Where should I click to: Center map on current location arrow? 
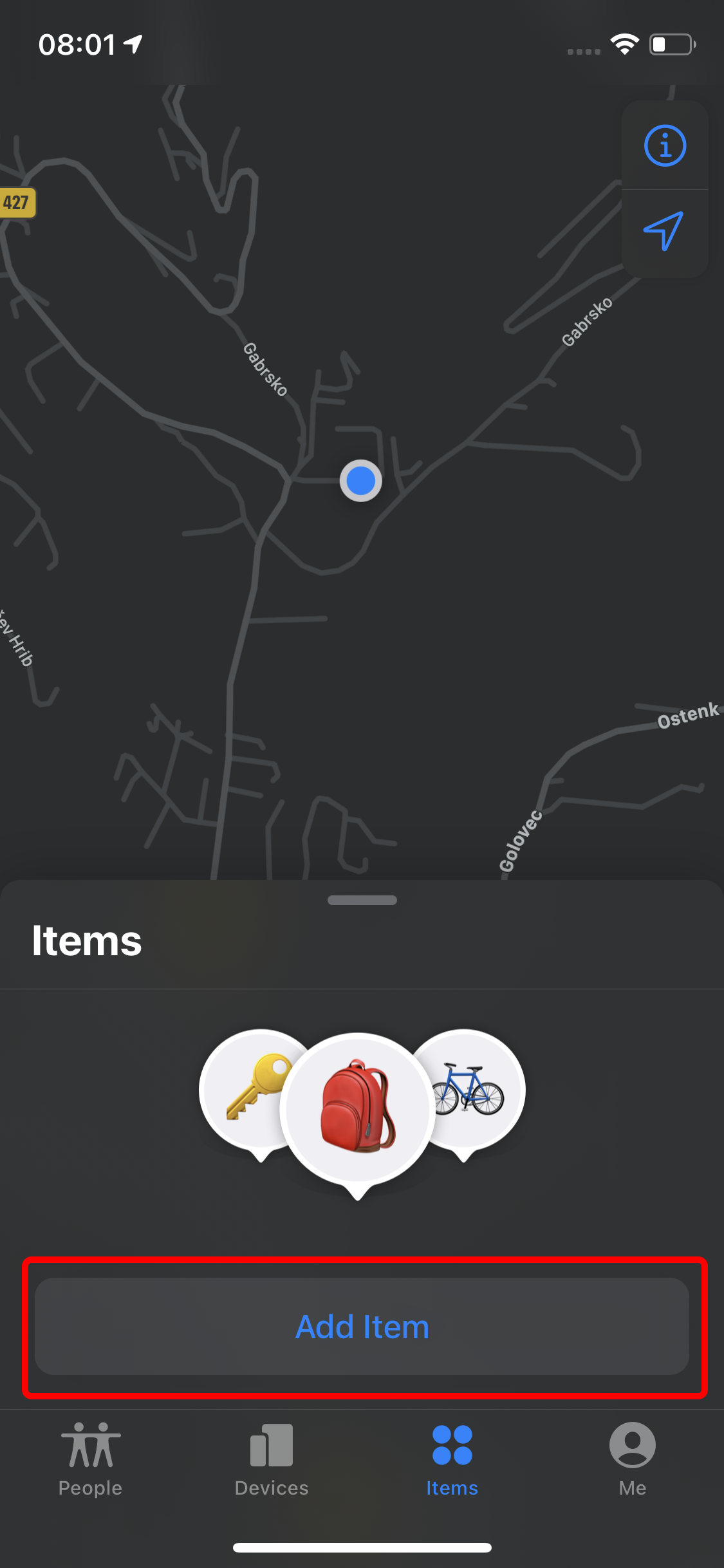[664, 231]
